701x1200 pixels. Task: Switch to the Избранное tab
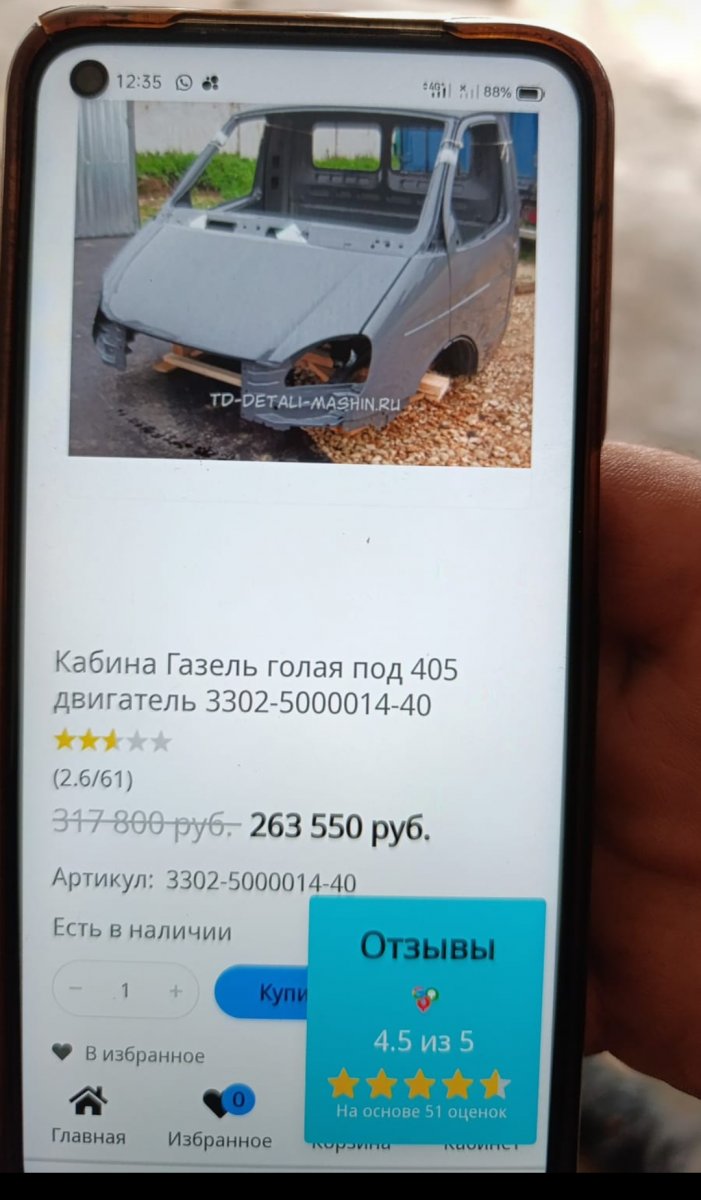[x=219, y=1117]
